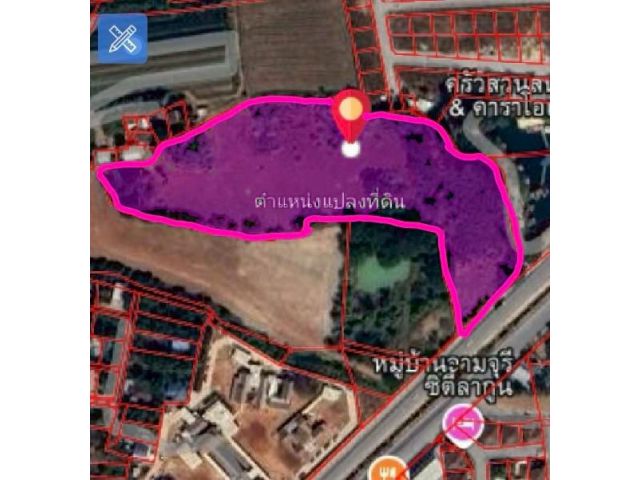Open the ruler and pencil drawing tool
Image resolution: width=640 pixels, height=480 pixels.
pos(122,39)
